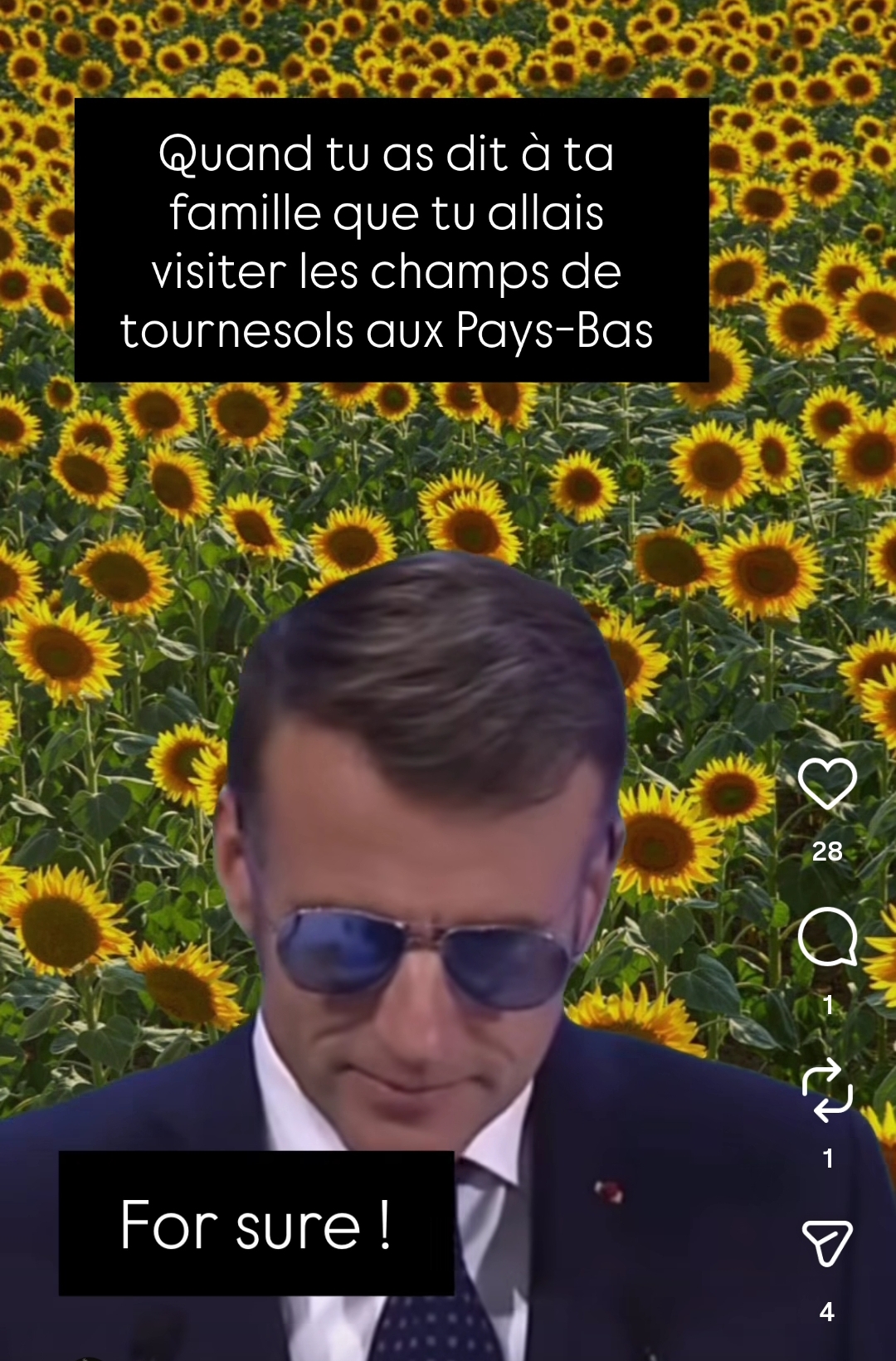
Task: Repost this video
Action: tap(827, 1090)
